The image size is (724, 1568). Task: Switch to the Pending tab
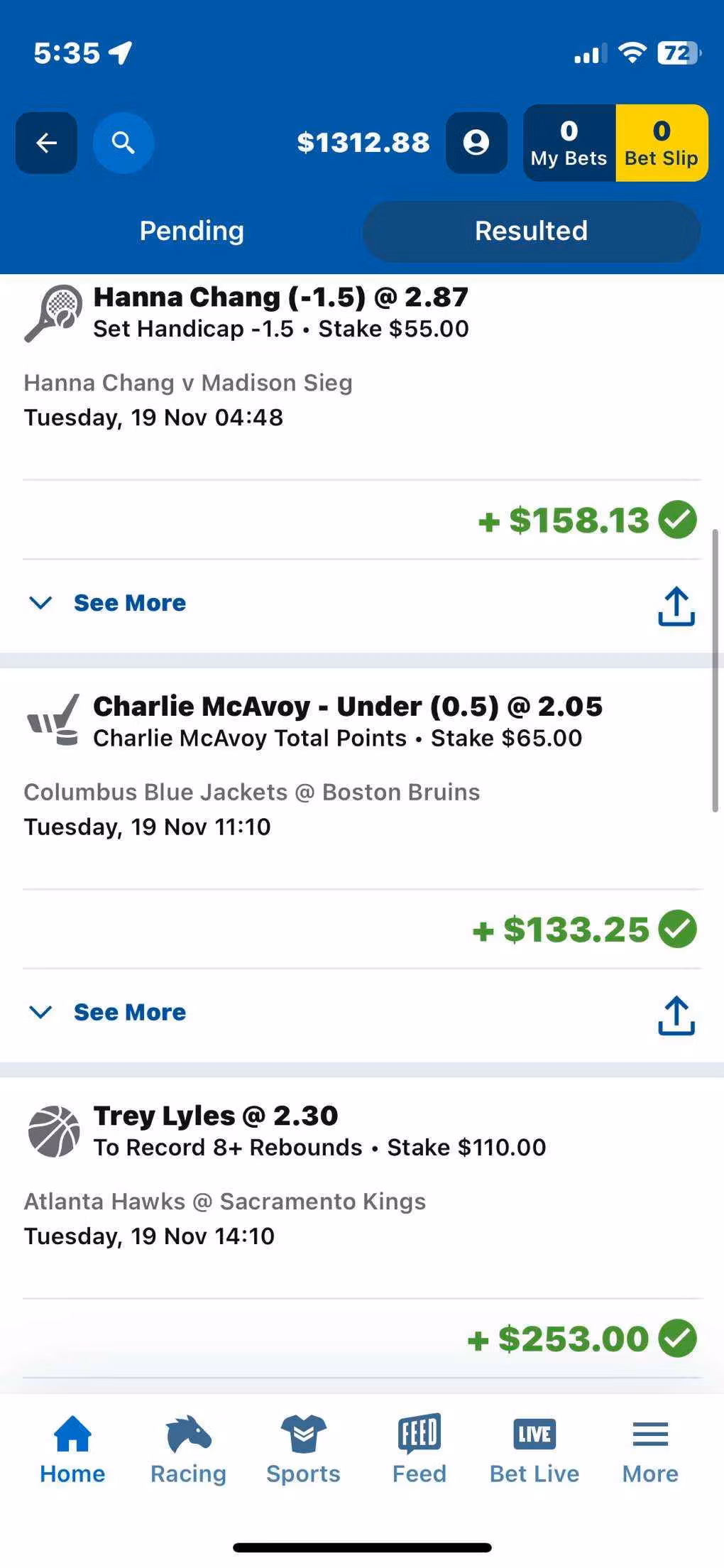(192, 231)
